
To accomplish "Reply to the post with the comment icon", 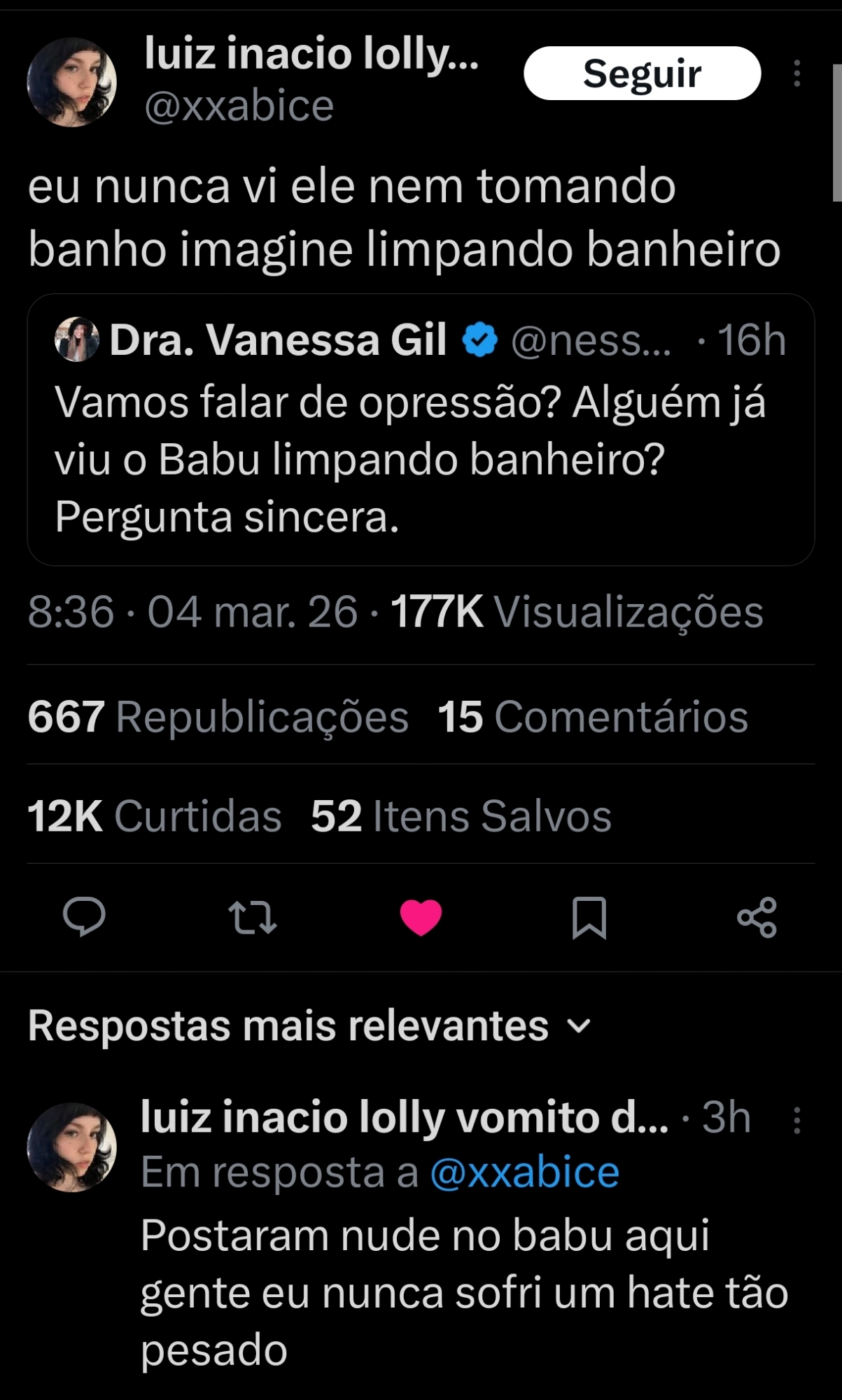I will click(x=84, y=917).
